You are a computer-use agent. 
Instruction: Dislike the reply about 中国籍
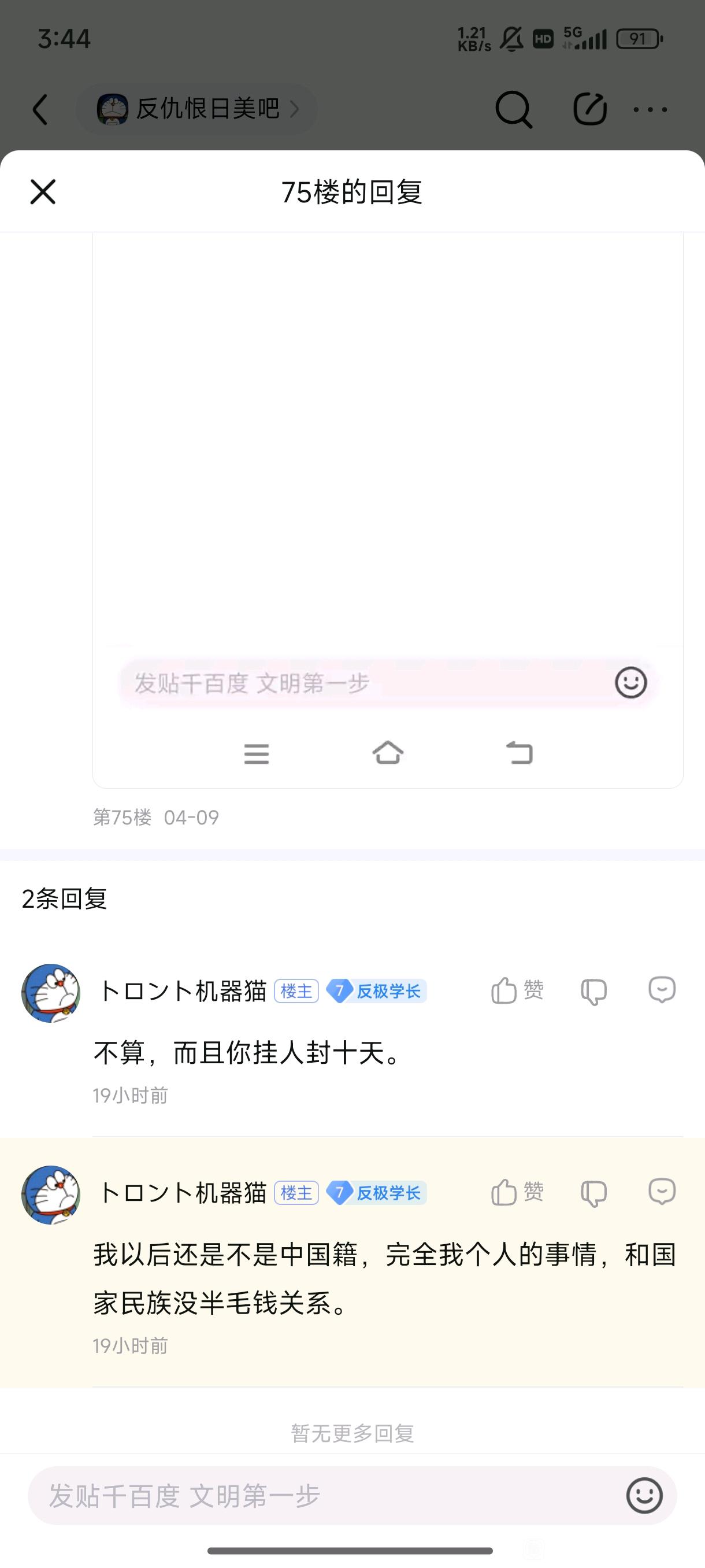[x=593, y=1193]
